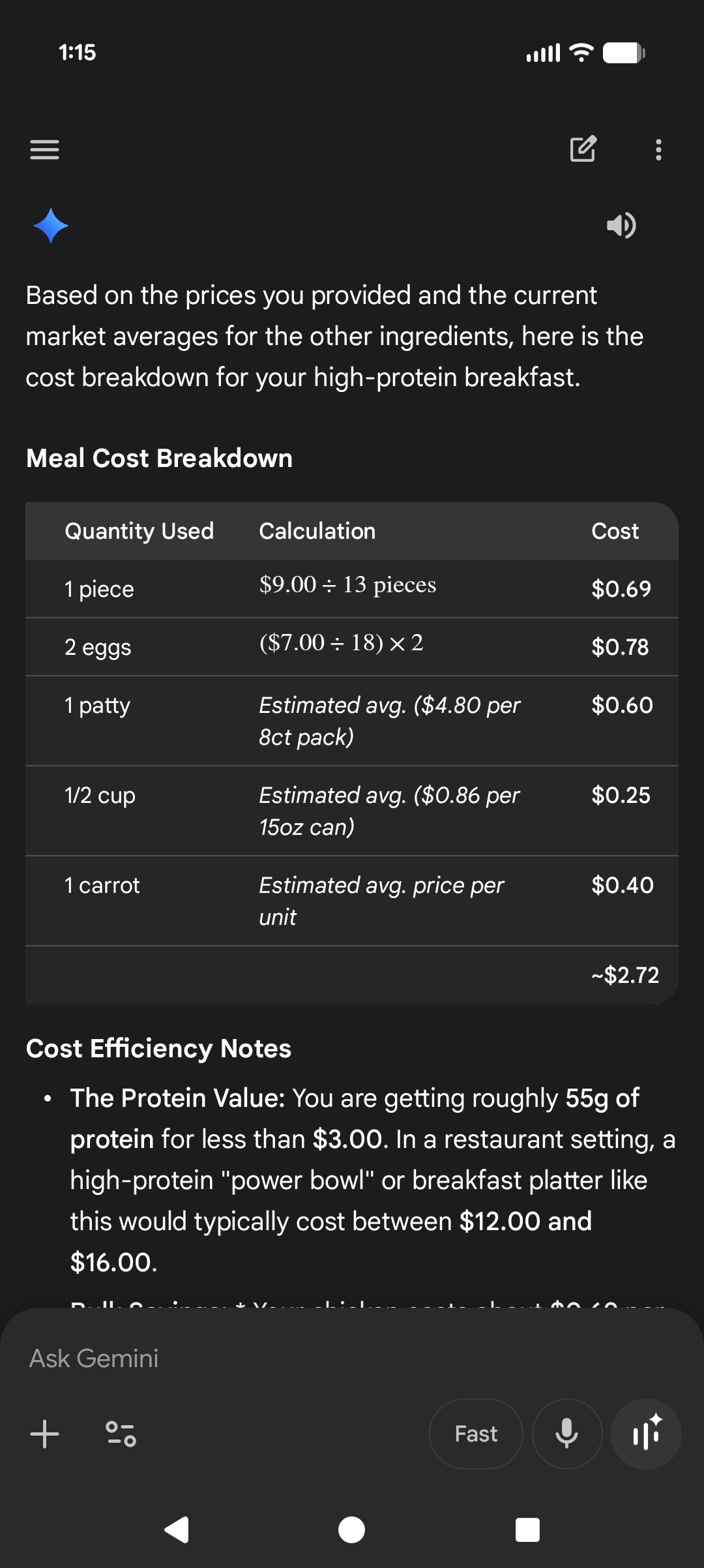Open the tools options icon
The image size is (704, 1568).
coord(121,1434)
